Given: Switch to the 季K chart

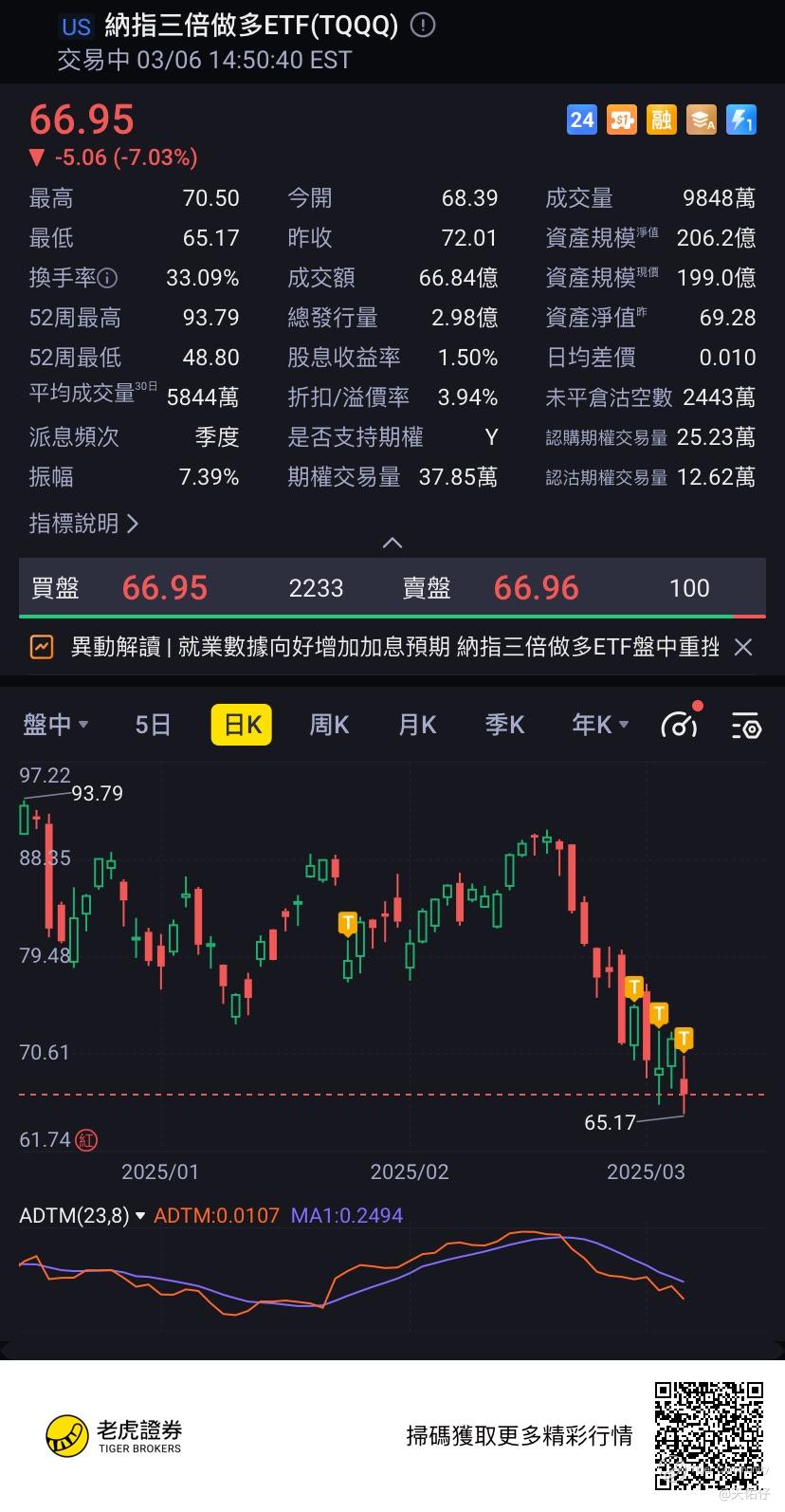Looking at the screenshot, I should coord(504,725).
